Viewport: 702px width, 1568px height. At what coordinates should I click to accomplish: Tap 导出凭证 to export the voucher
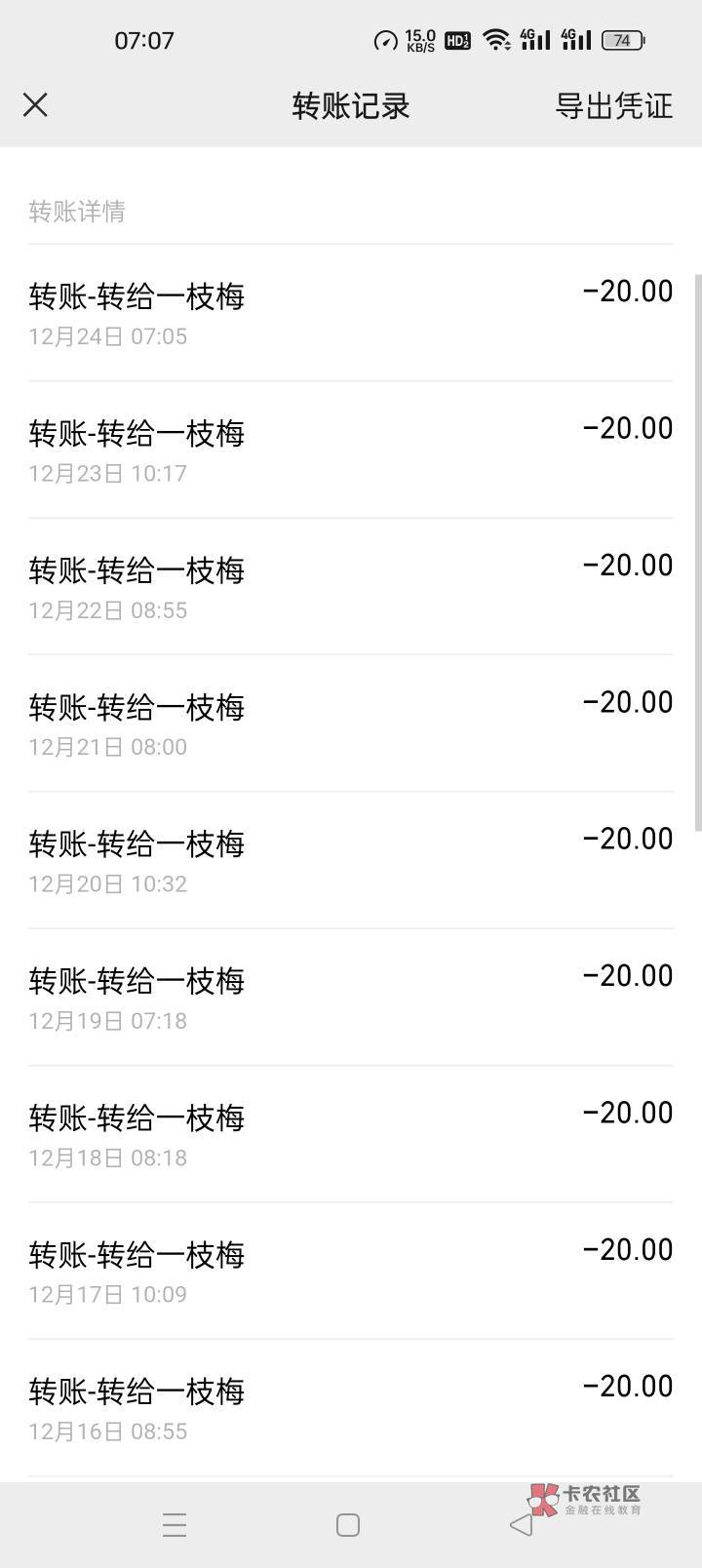[613, 105]
